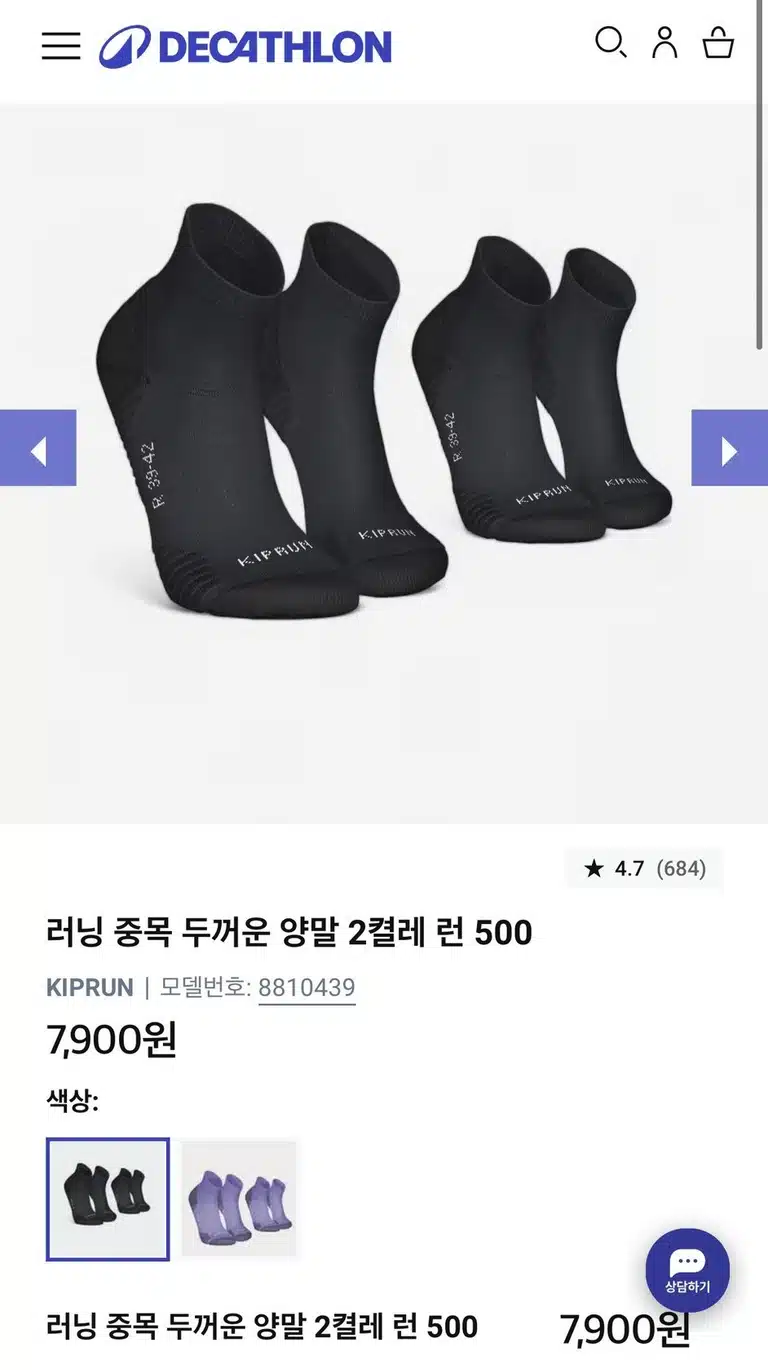Open the account profile icon

[x=665, y=43]
